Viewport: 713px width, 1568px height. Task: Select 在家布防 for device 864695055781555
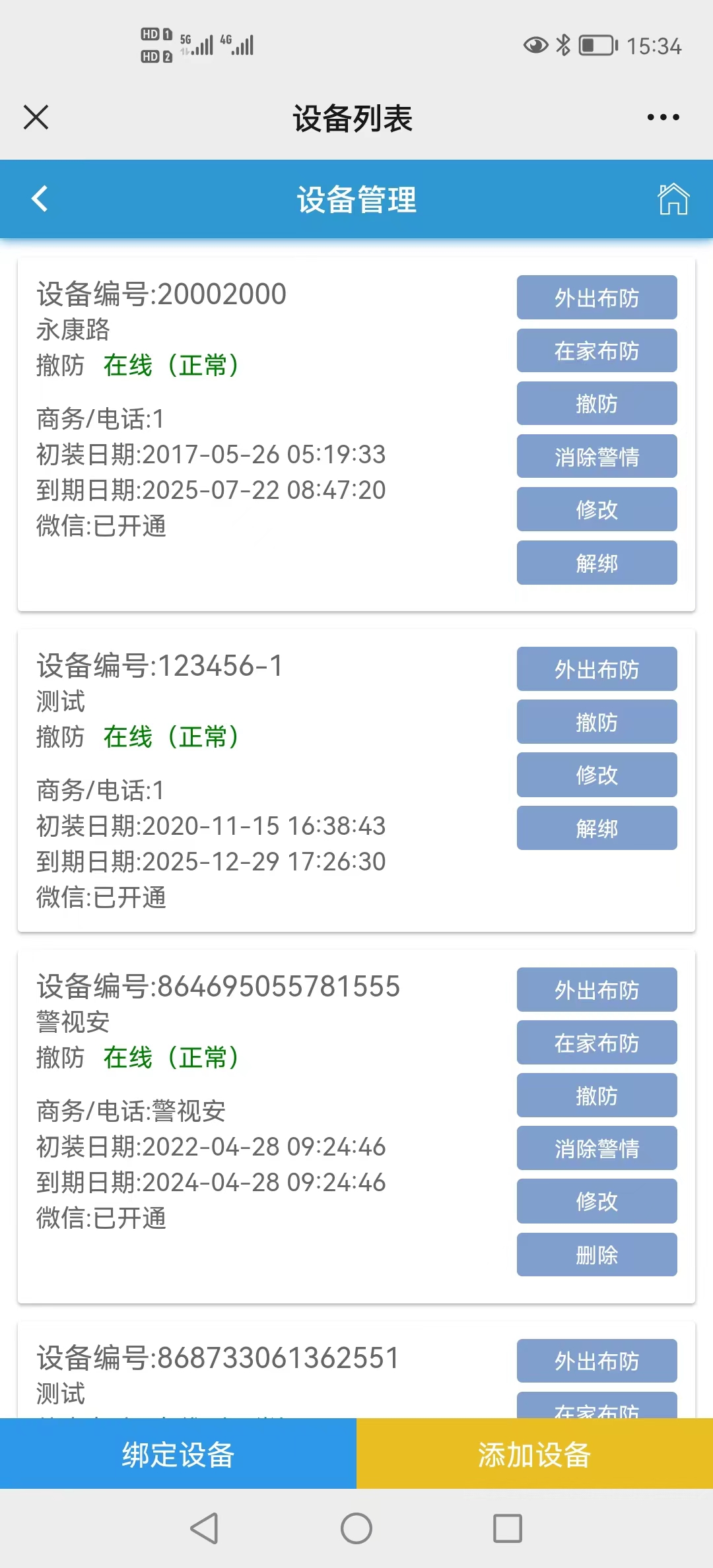pyautogui.click(x=597, y=1043)
